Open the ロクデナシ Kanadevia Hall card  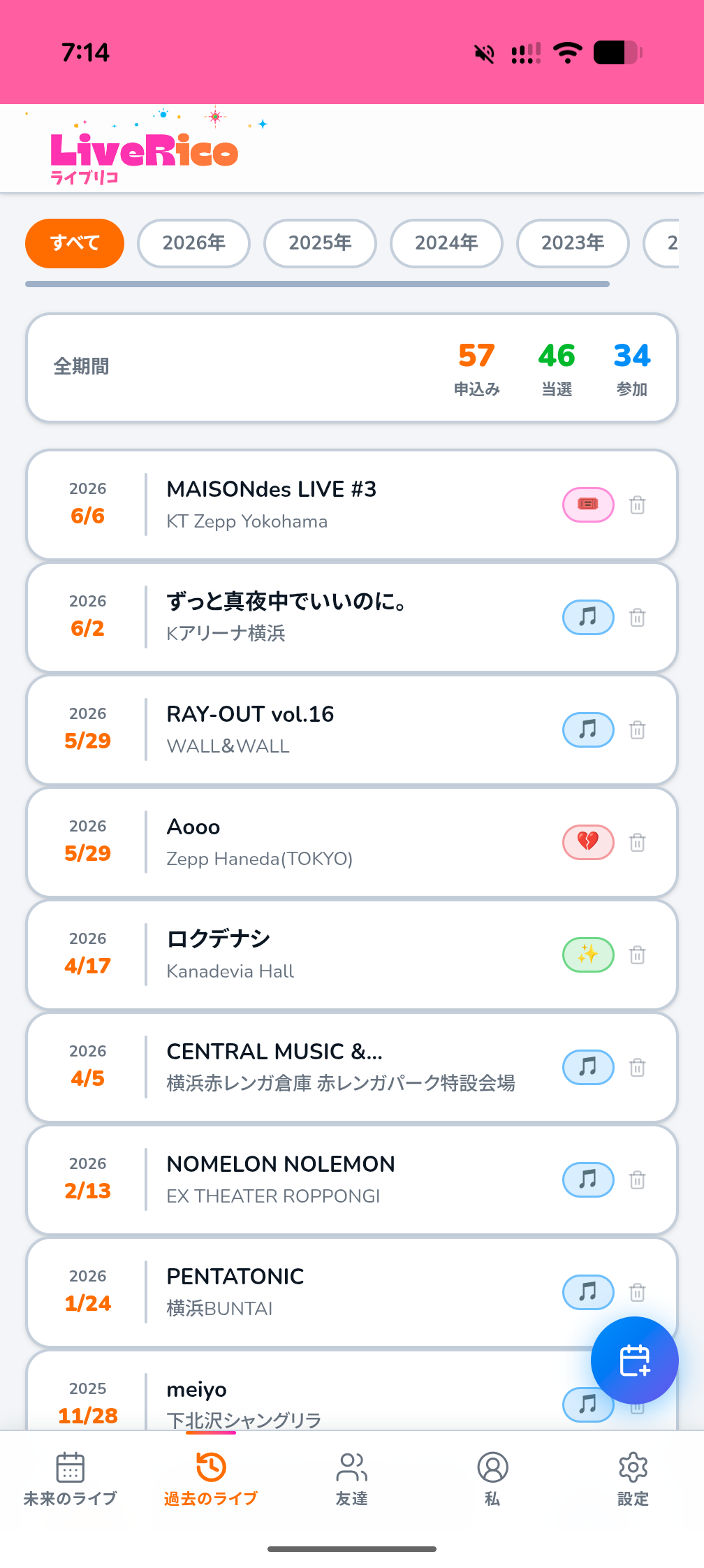352,954
